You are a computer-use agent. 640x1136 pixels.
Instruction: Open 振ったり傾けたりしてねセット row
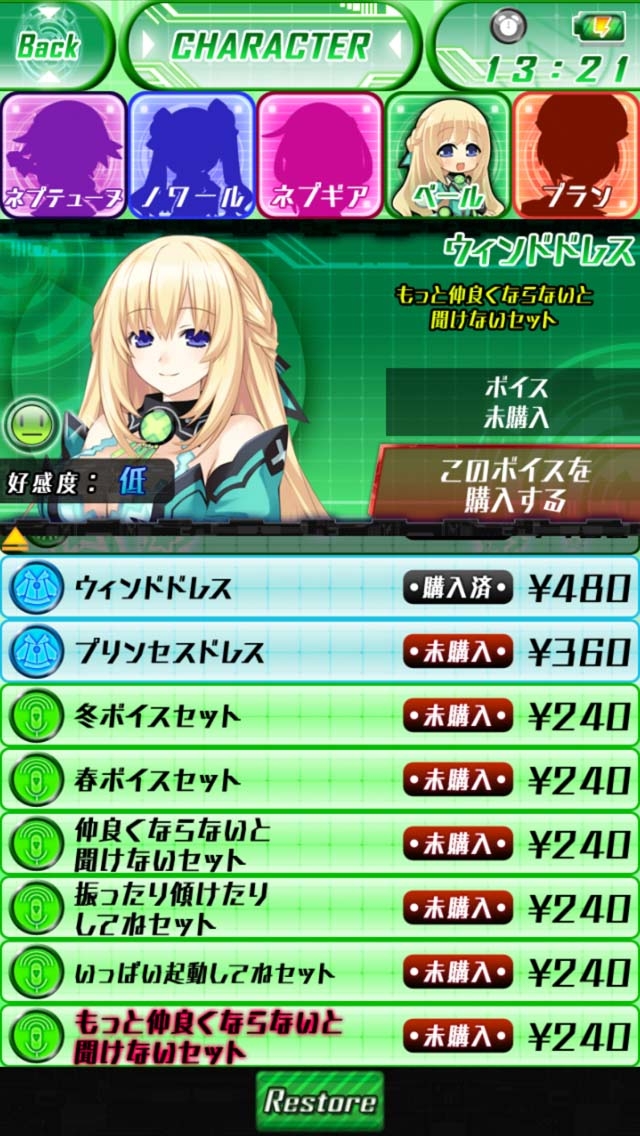320,908
